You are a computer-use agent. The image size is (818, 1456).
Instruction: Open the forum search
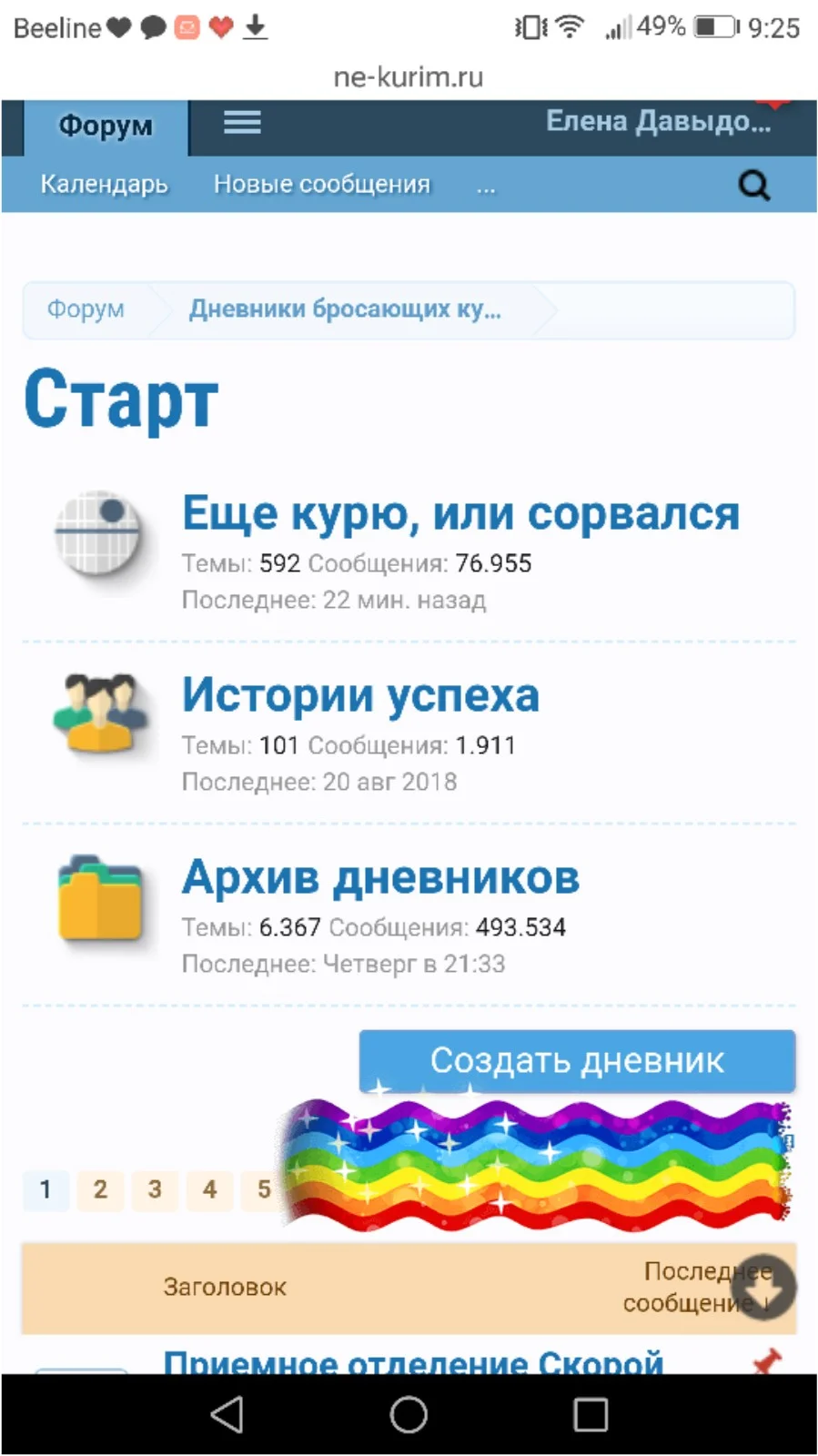[753, 186]
